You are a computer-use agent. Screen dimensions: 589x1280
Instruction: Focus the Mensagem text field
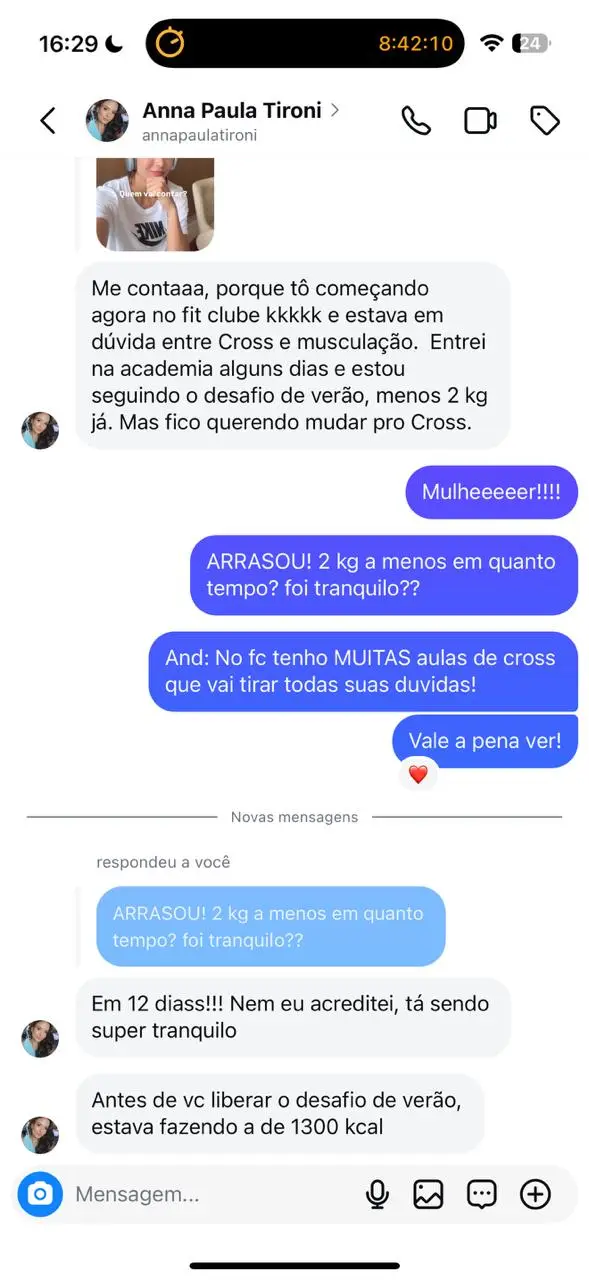(x=210, y=1194)
